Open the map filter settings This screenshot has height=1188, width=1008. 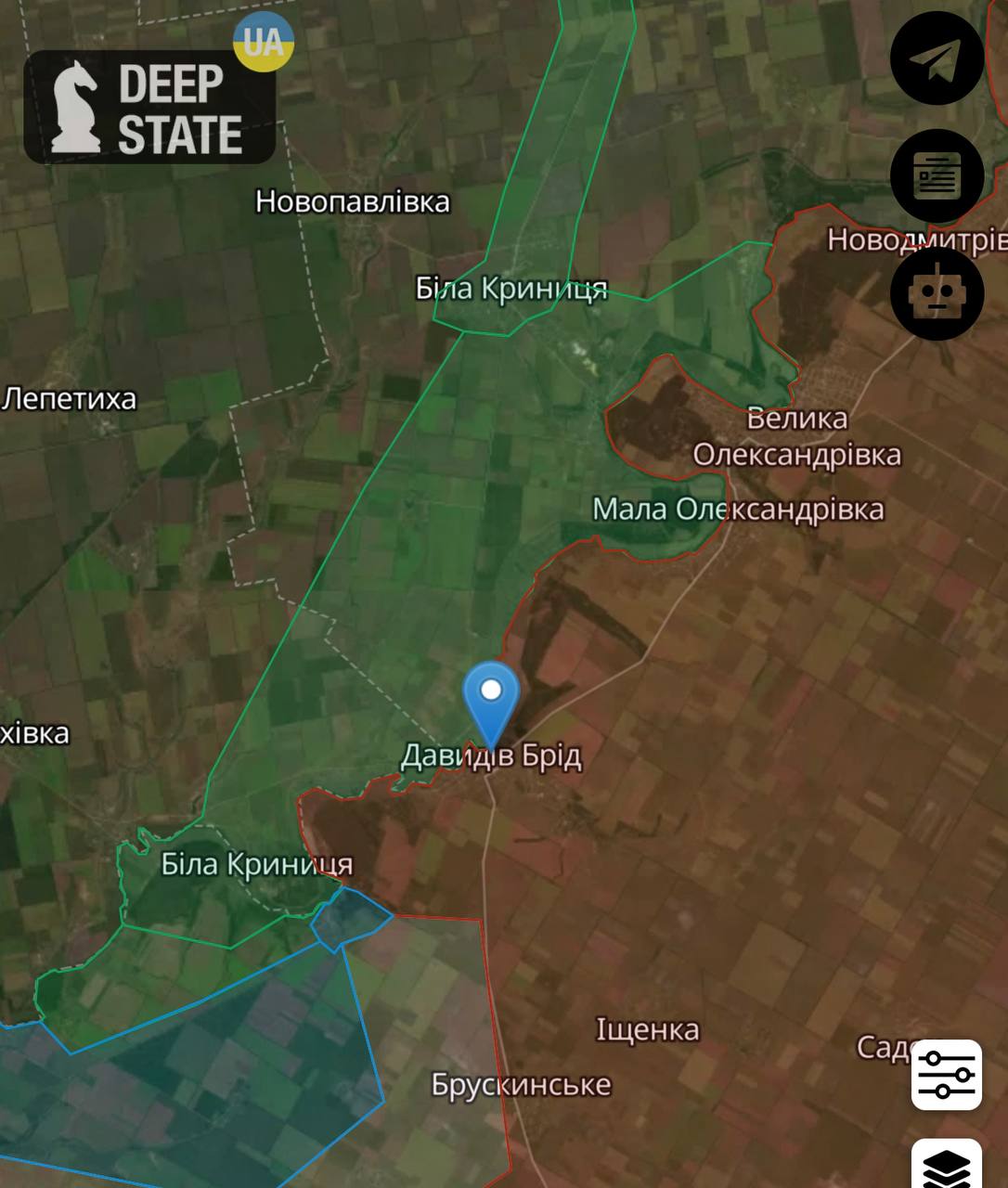(946, 1075)
